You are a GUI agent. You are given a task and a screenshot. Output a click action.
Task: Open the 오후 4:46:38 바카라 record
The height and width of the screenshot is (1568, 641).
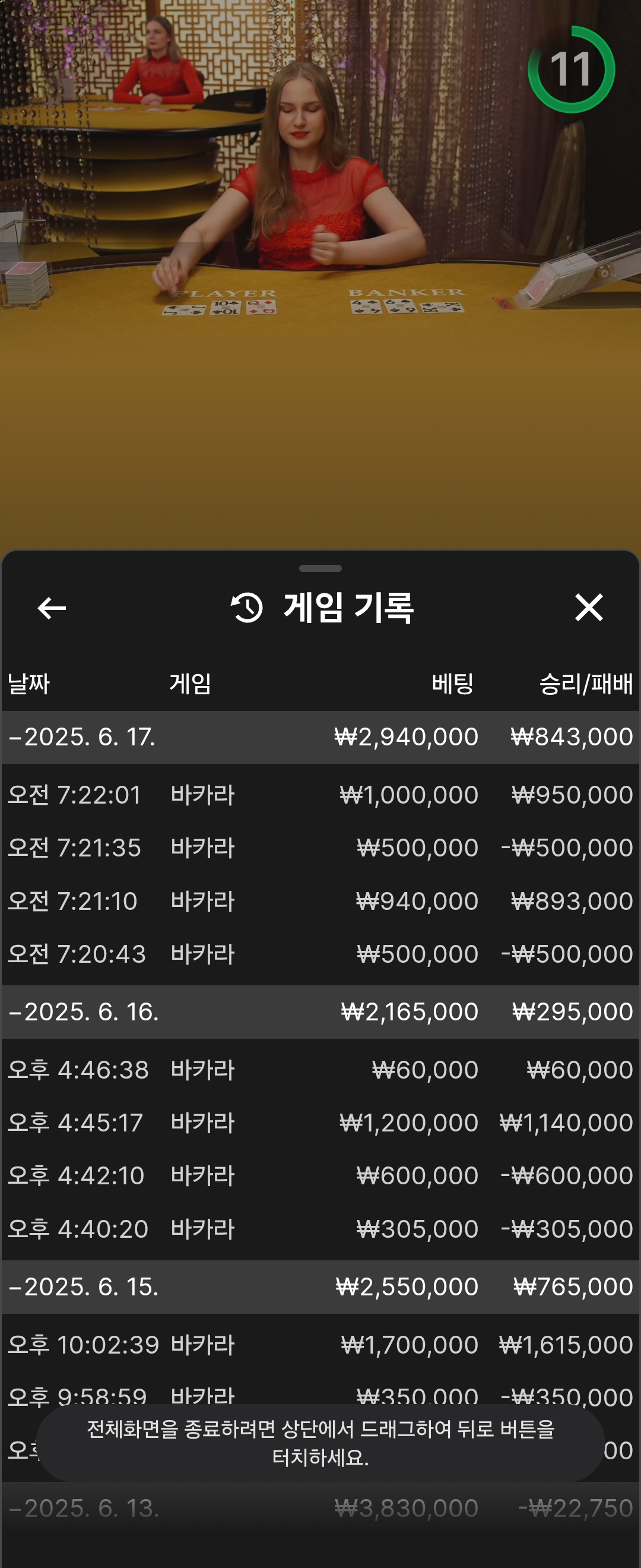coord(320,1070)
